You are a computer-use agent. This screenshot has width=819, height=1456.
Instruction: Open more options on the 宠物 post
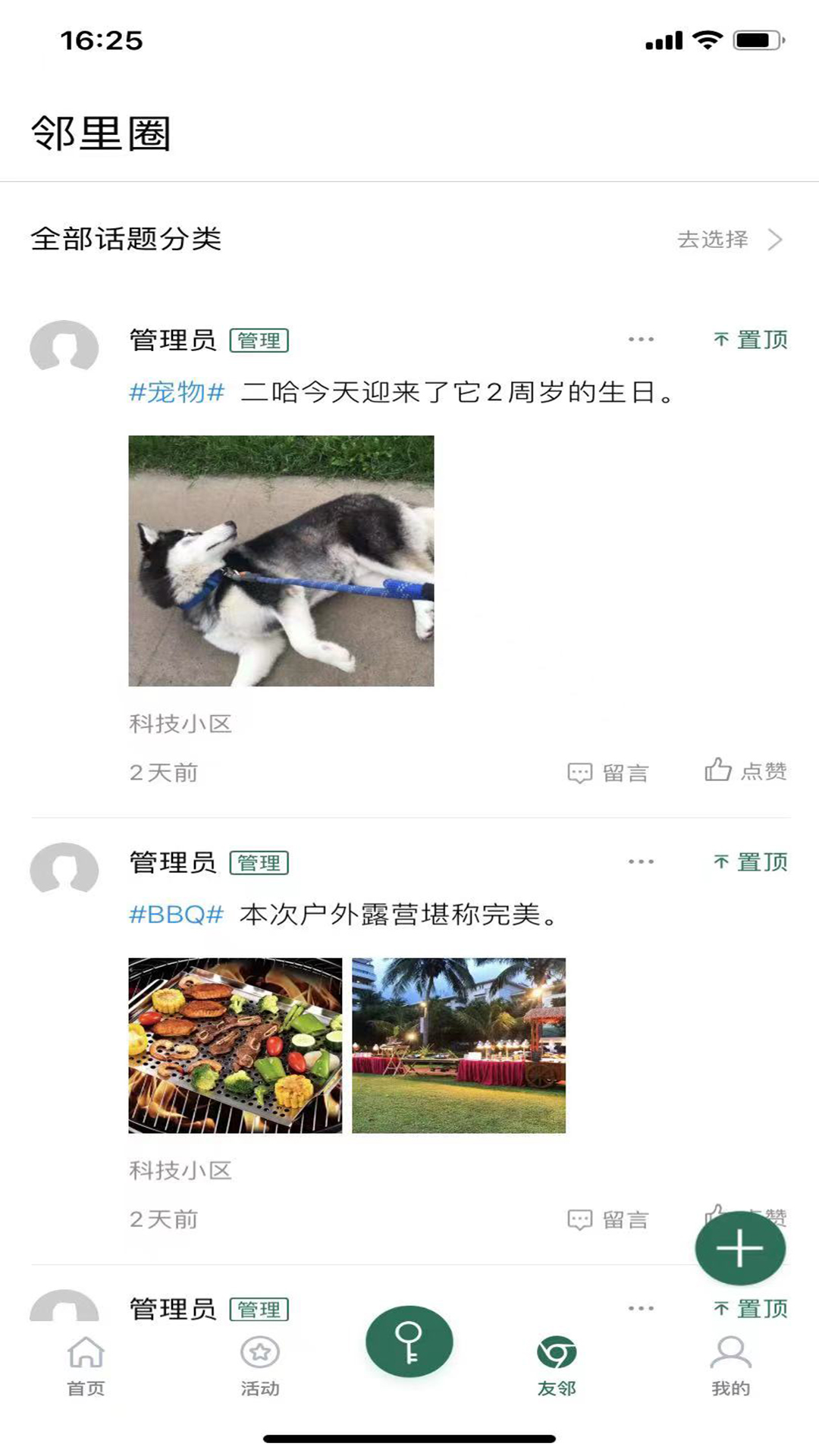pyautogui.click(x=641, y=339)
